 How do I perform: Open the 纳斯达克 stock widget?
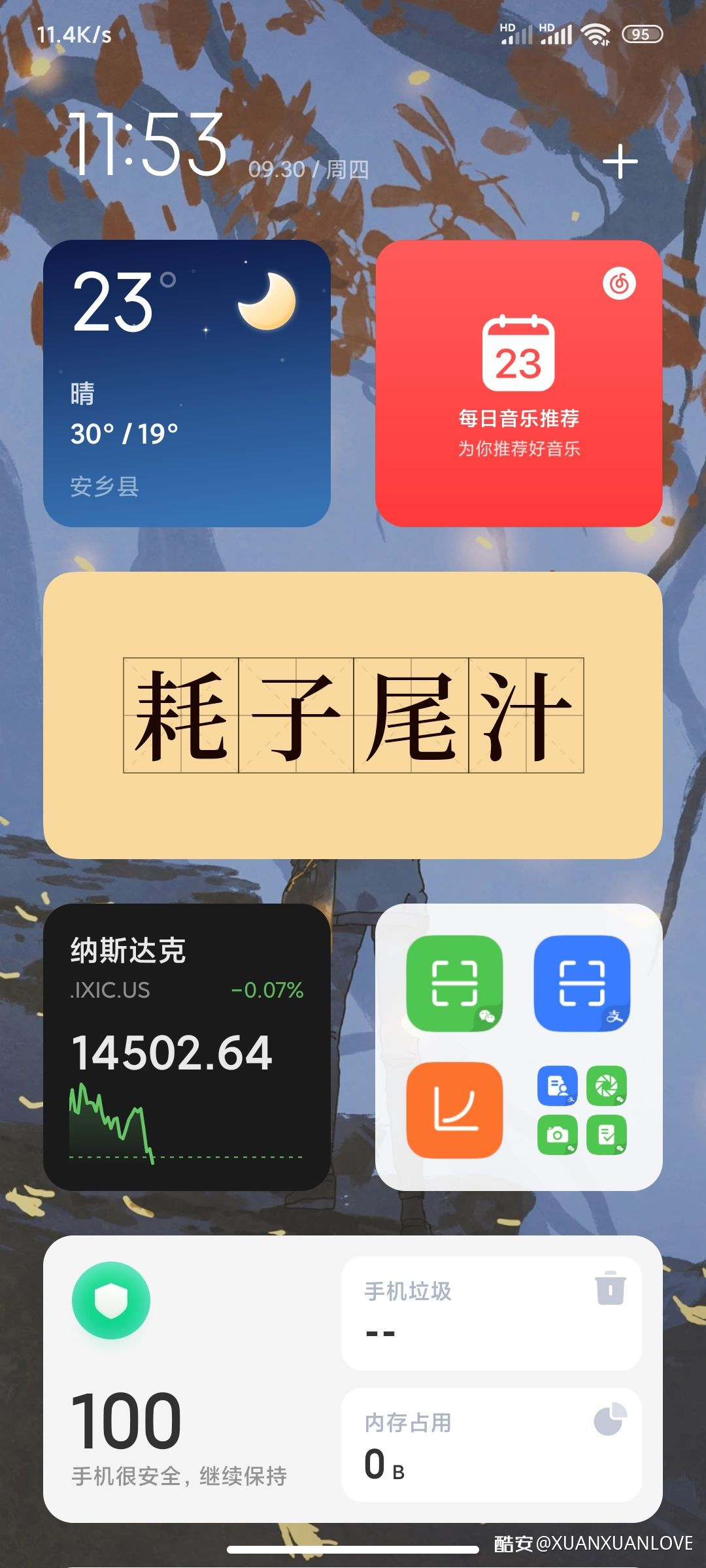pyautogui.click(x=187, y=1047)
